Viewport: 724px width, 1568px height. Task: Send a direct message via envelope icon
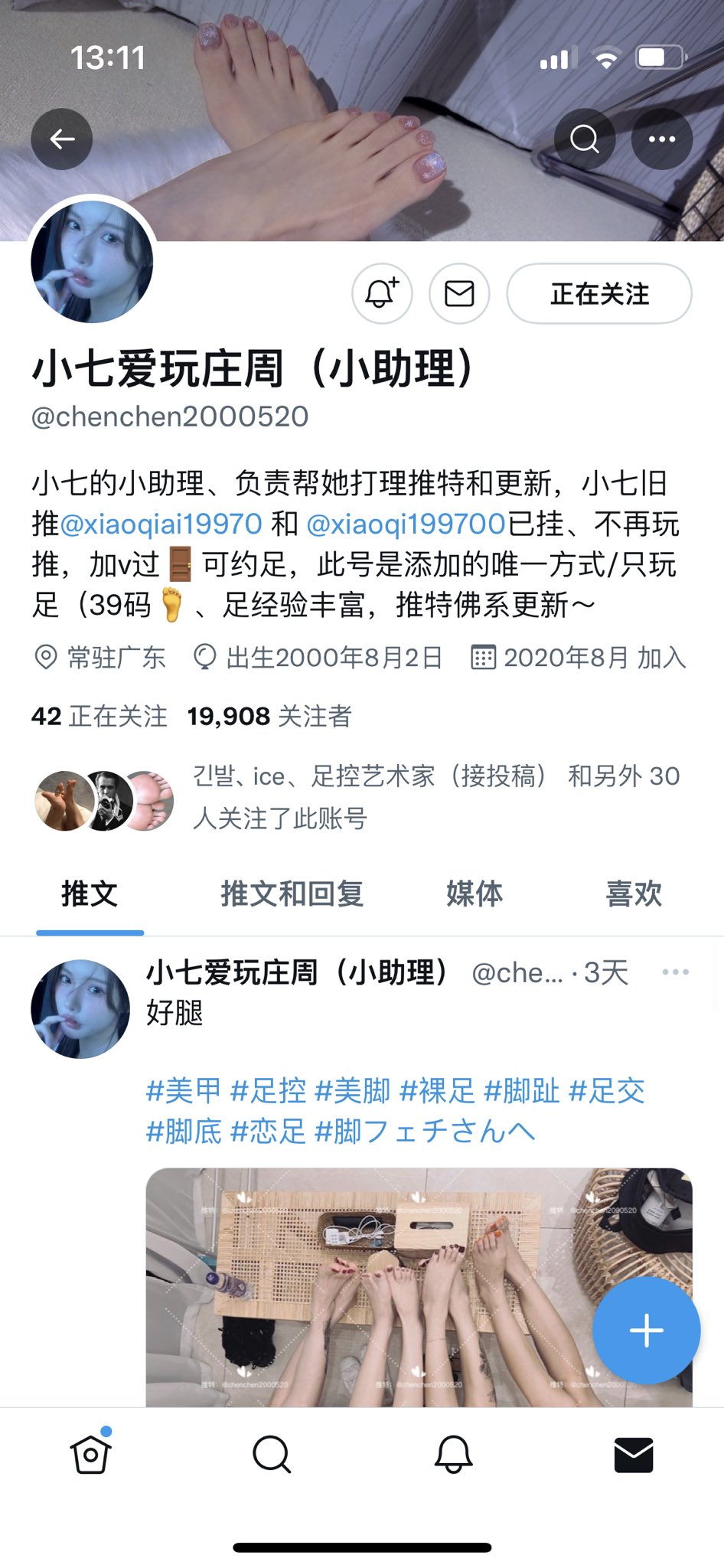[459, 294]
